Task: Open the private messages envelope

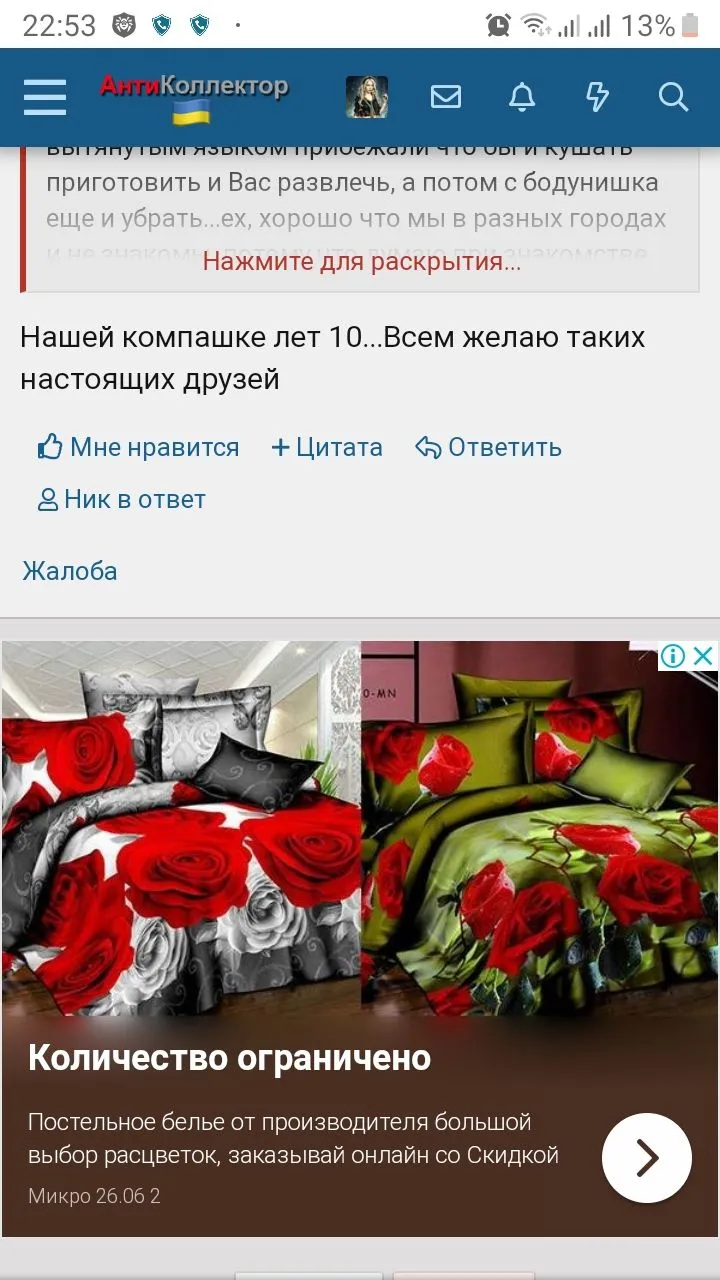Action: coord(446,97)
